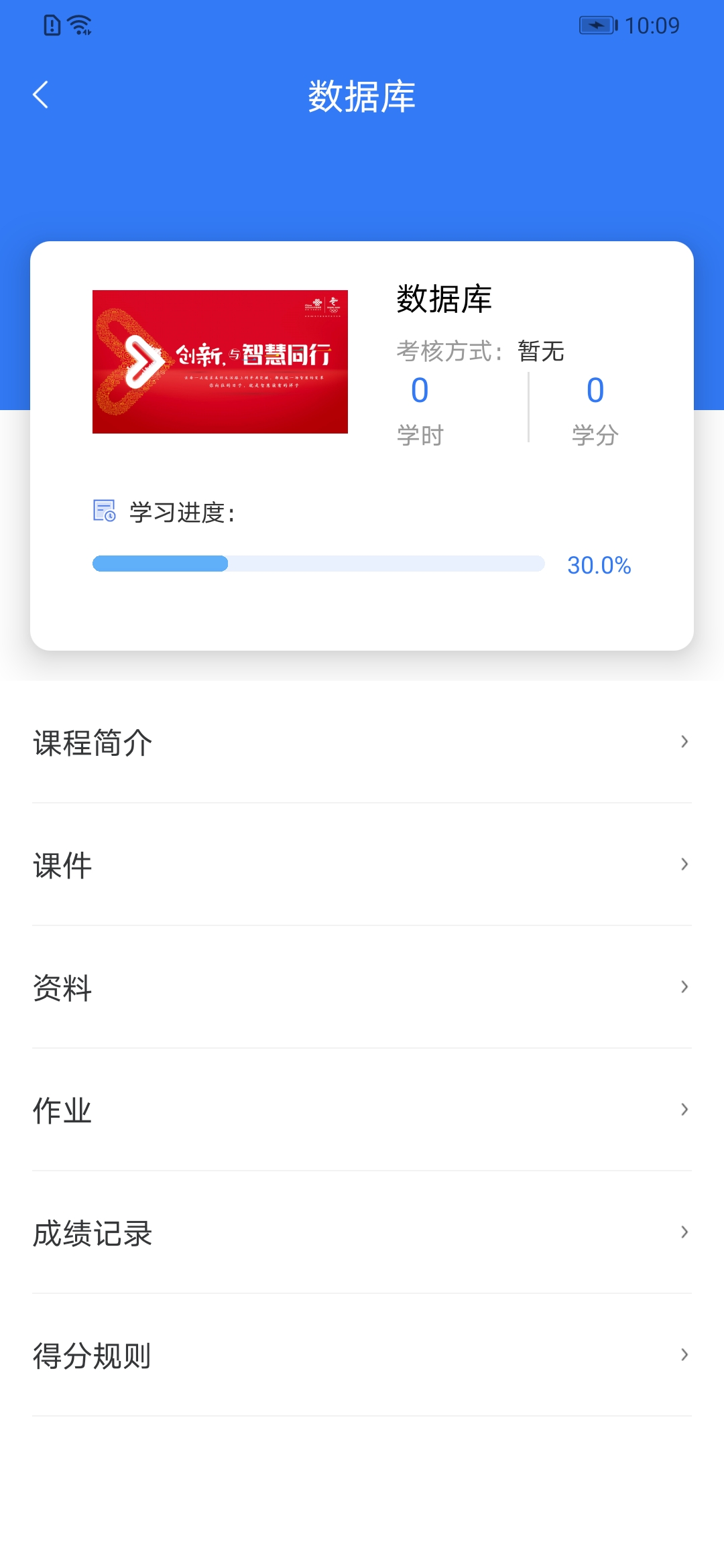Click the 30.0% progress bar
Image resolution: width=724 pixels, height=1568 pixels.
point(318,564)
